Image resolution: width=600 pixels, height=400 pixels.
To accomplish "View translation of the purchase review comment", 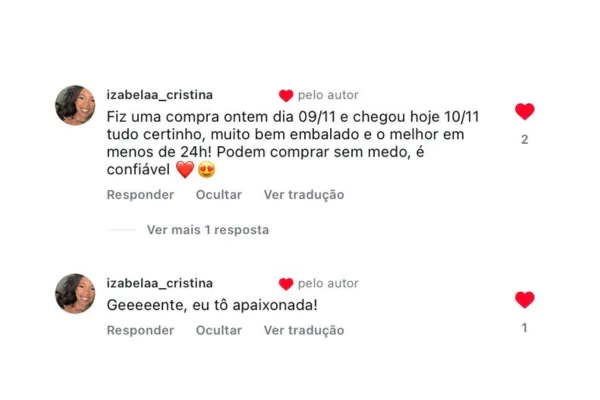I will pyautogui.click(x=303, y=195).
